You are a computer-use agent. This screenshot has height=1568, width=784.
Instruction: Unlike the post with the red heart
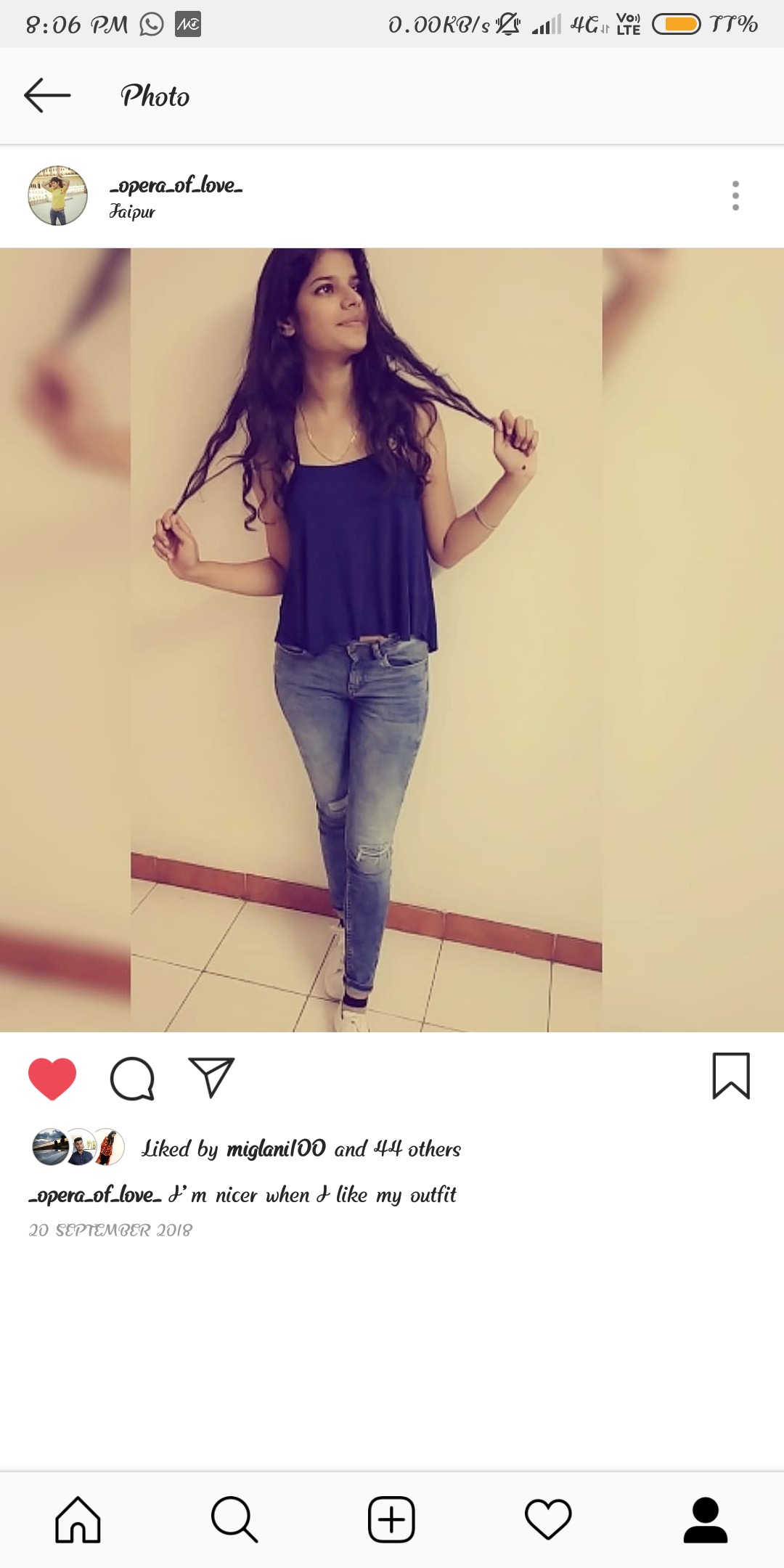[x=52, y=1078]
